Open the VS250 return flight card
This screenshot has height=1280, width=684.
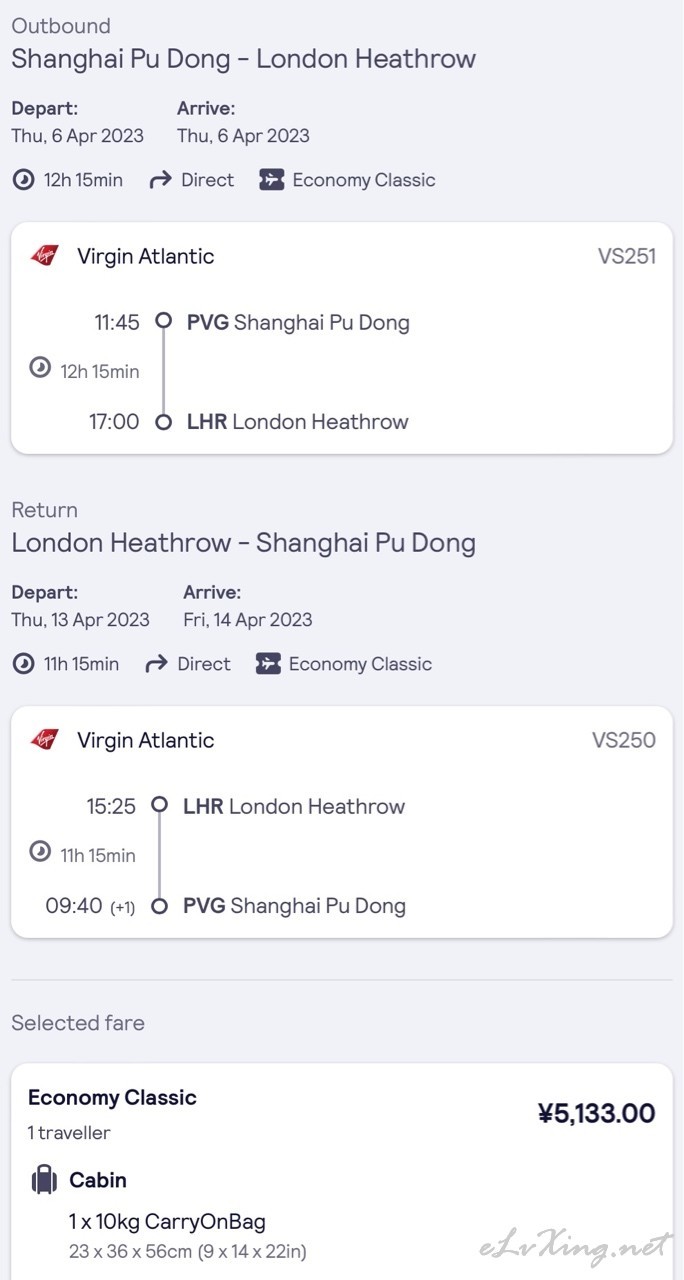342,822
